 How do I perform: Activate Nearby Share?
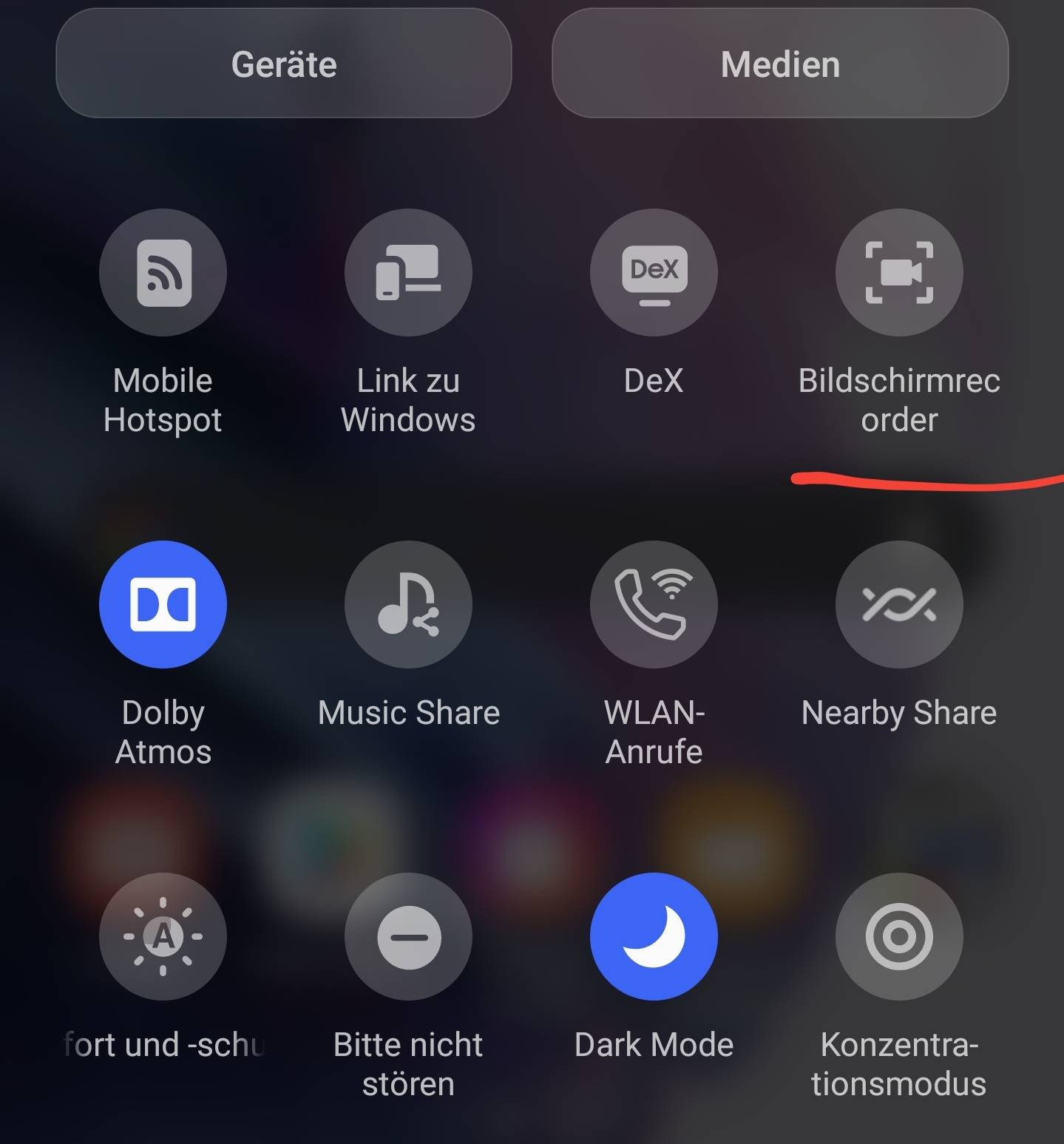899,604
